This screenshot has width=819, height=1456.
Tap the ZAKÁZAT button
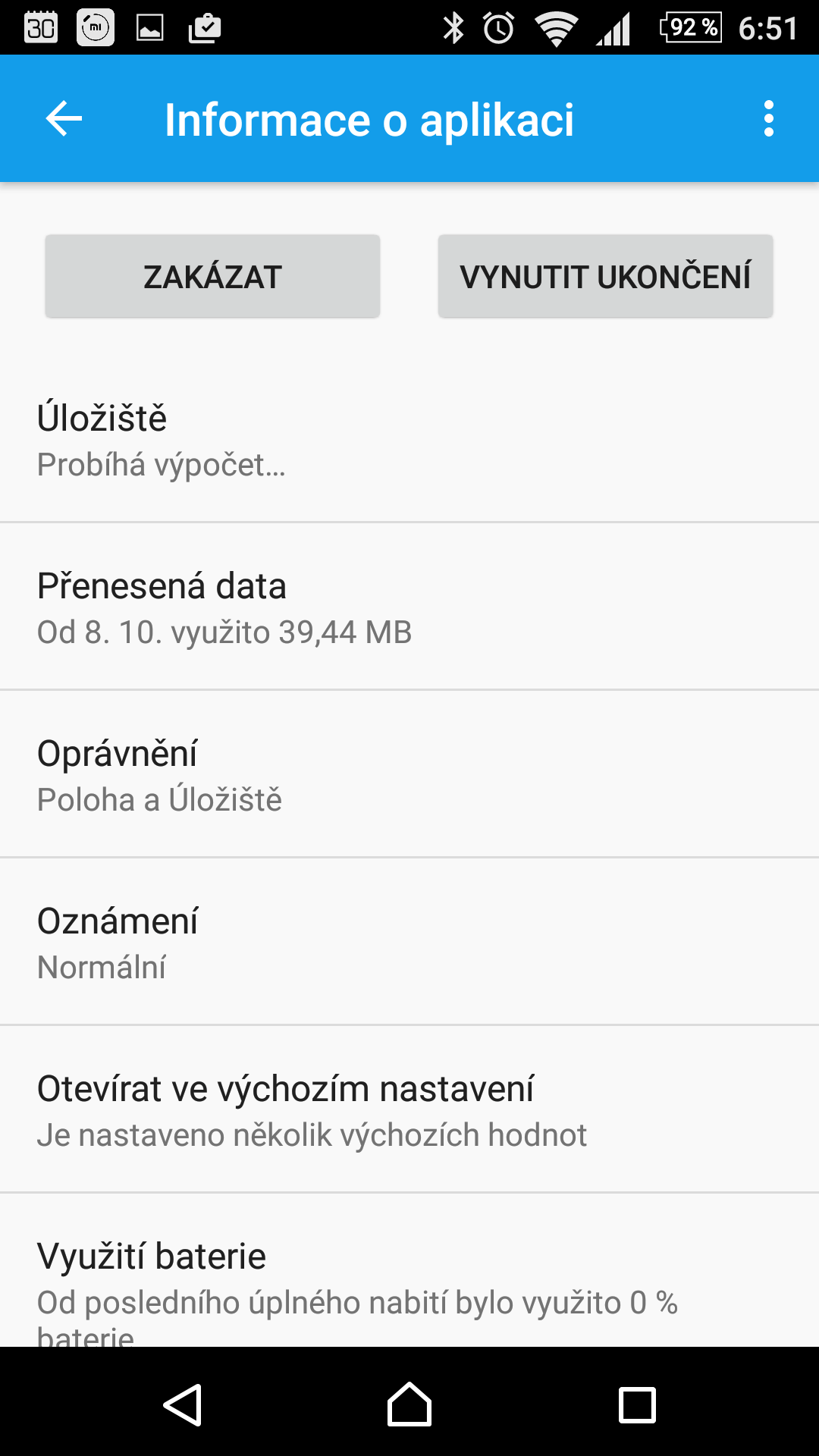click(x=212, y=276)
